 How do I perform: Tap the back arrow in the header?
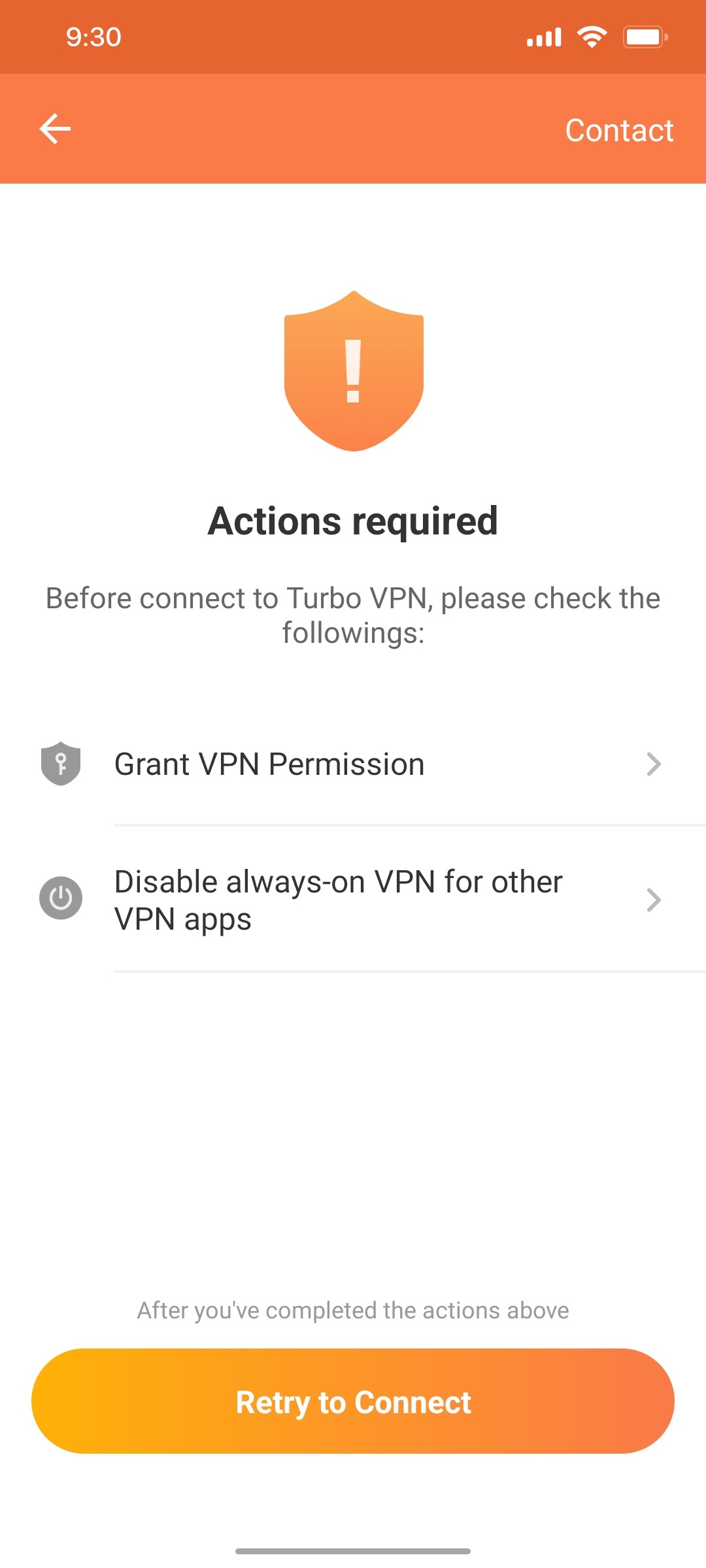tap(55, 129)
